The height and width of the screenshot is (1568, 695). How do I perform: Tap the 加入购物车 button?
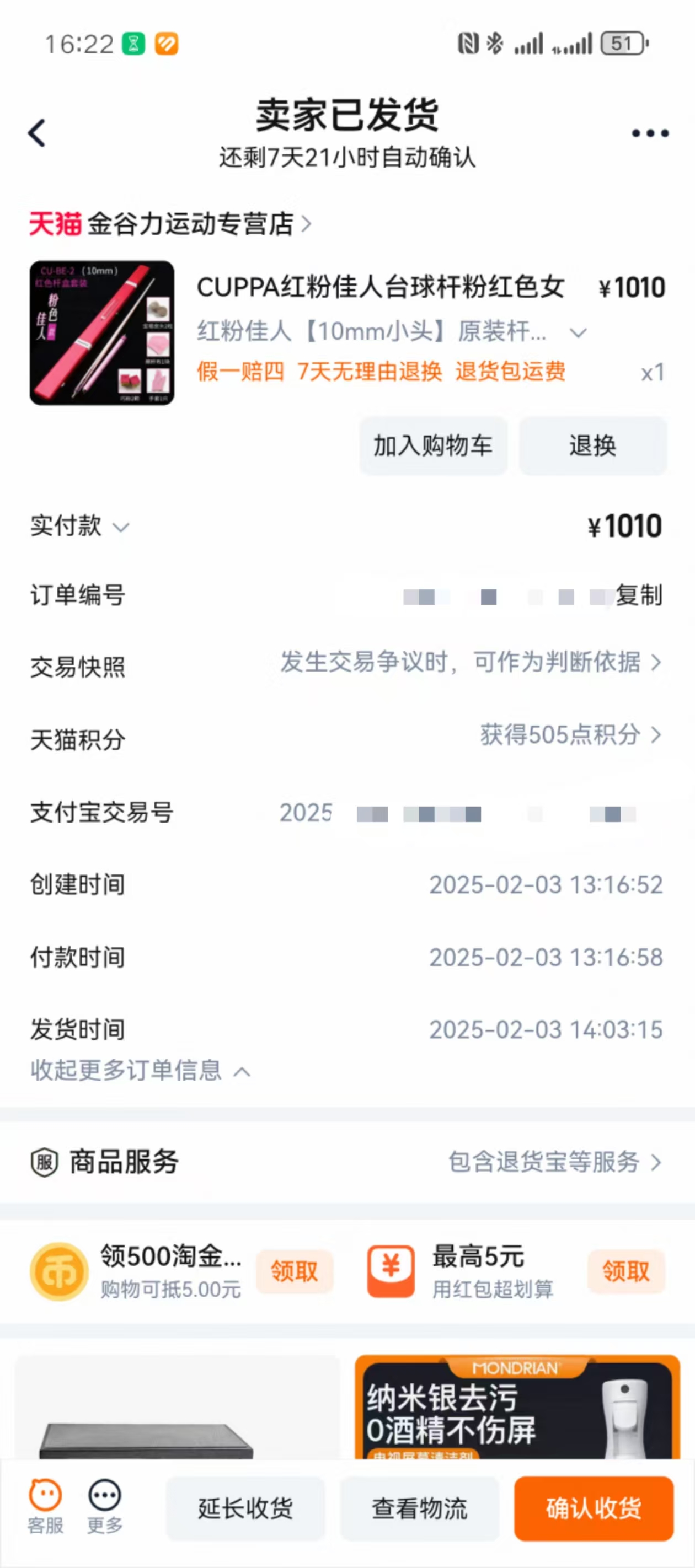point(433,445)
